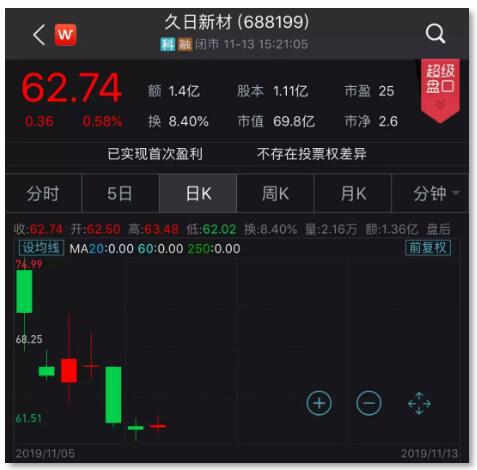This screenshot has width=477, height=470.
Task: Open the 分钟 interval dropdown
Action: (431, 193)
